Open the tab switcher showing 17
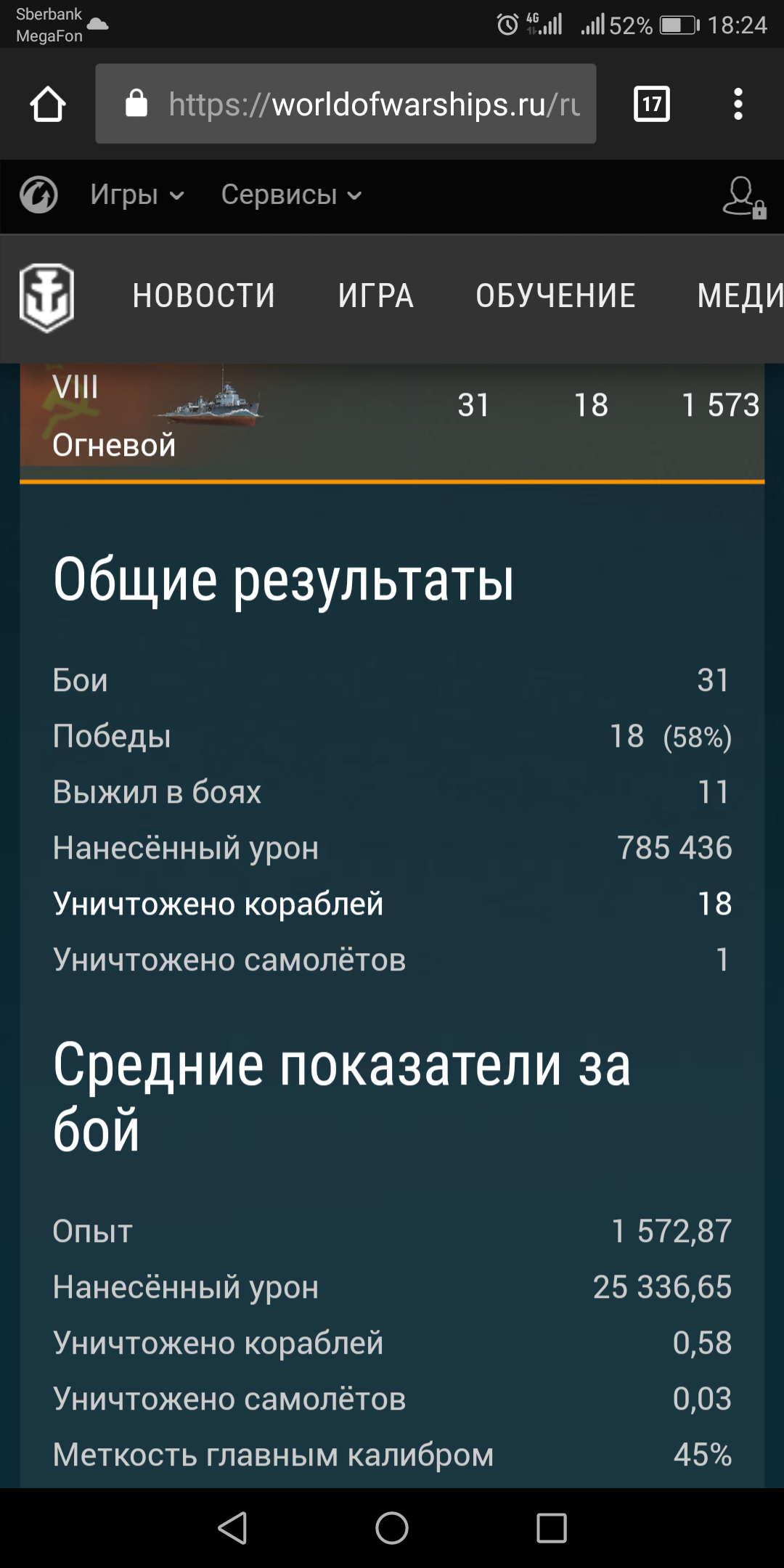Image resolution: width=784 pixels, height=1568 pixels. pyautogui.click(x=652, y=104)
